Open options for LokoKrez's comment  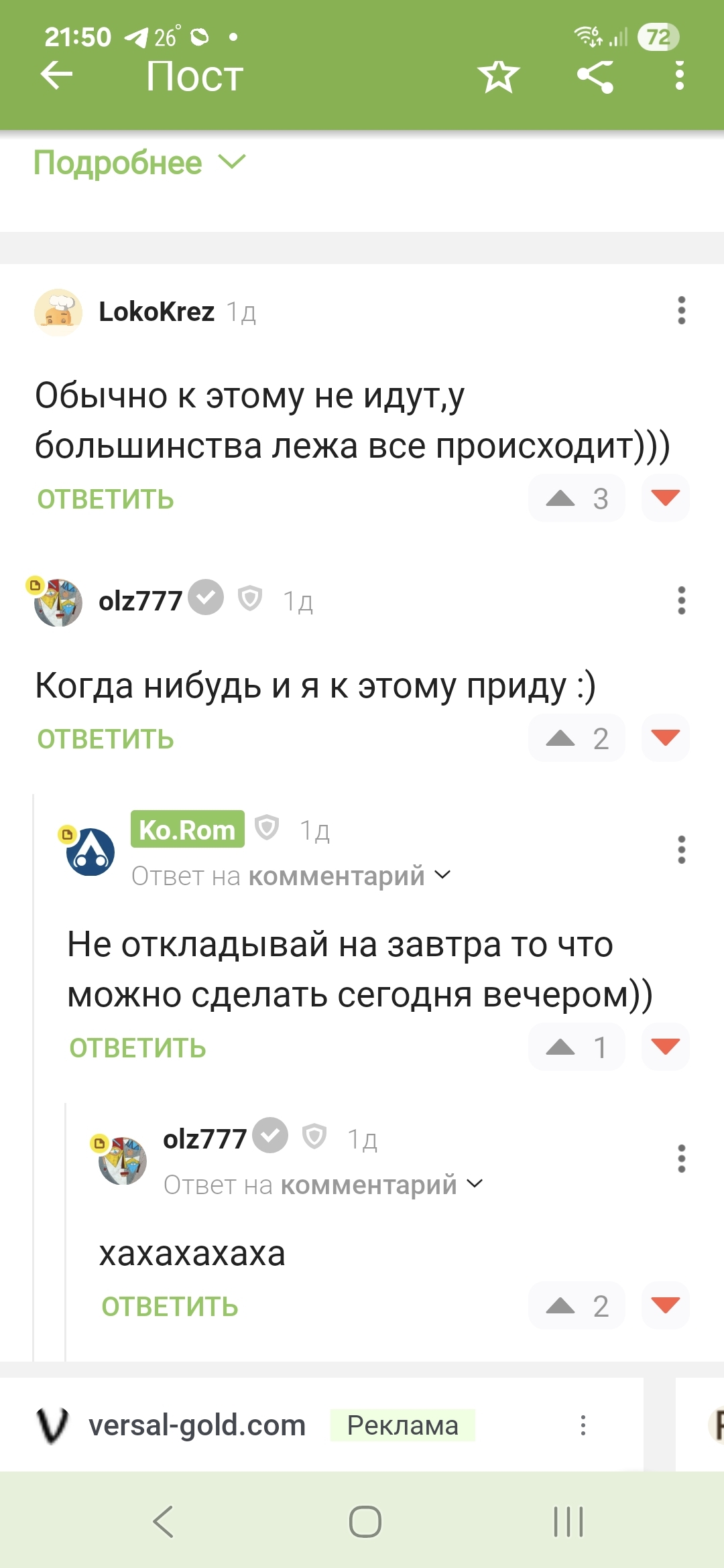click(681, 311)
